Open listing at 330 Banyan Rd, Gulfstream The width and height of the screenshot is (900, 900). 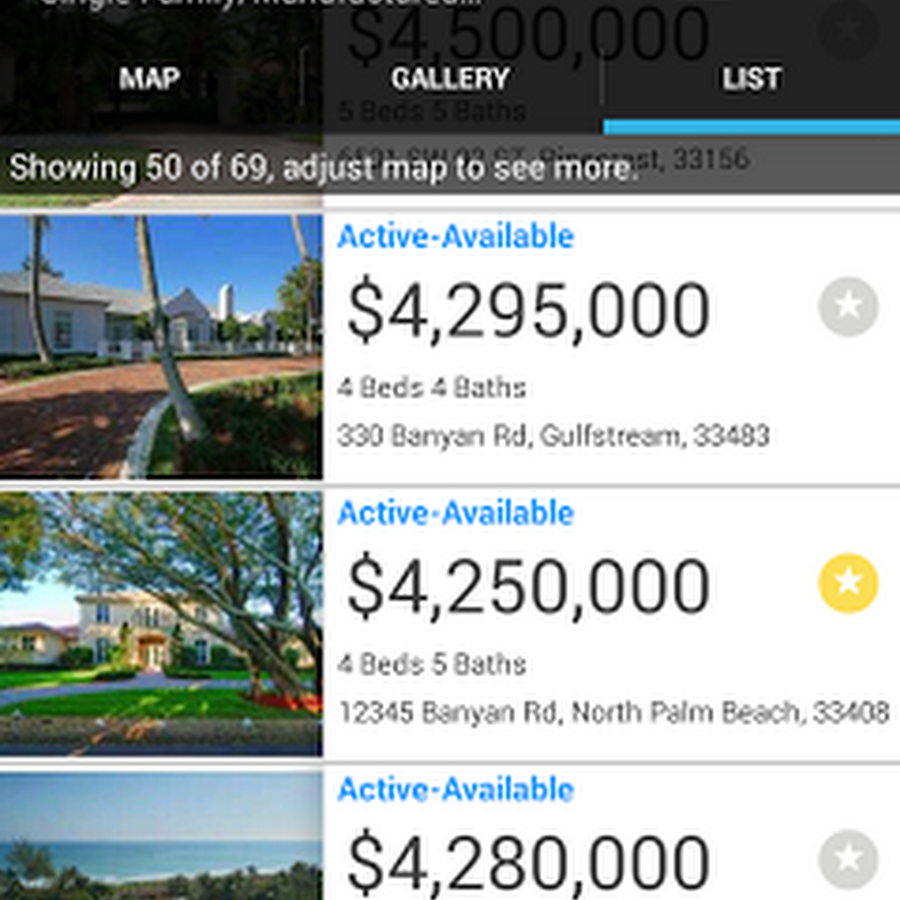(553, 436)
